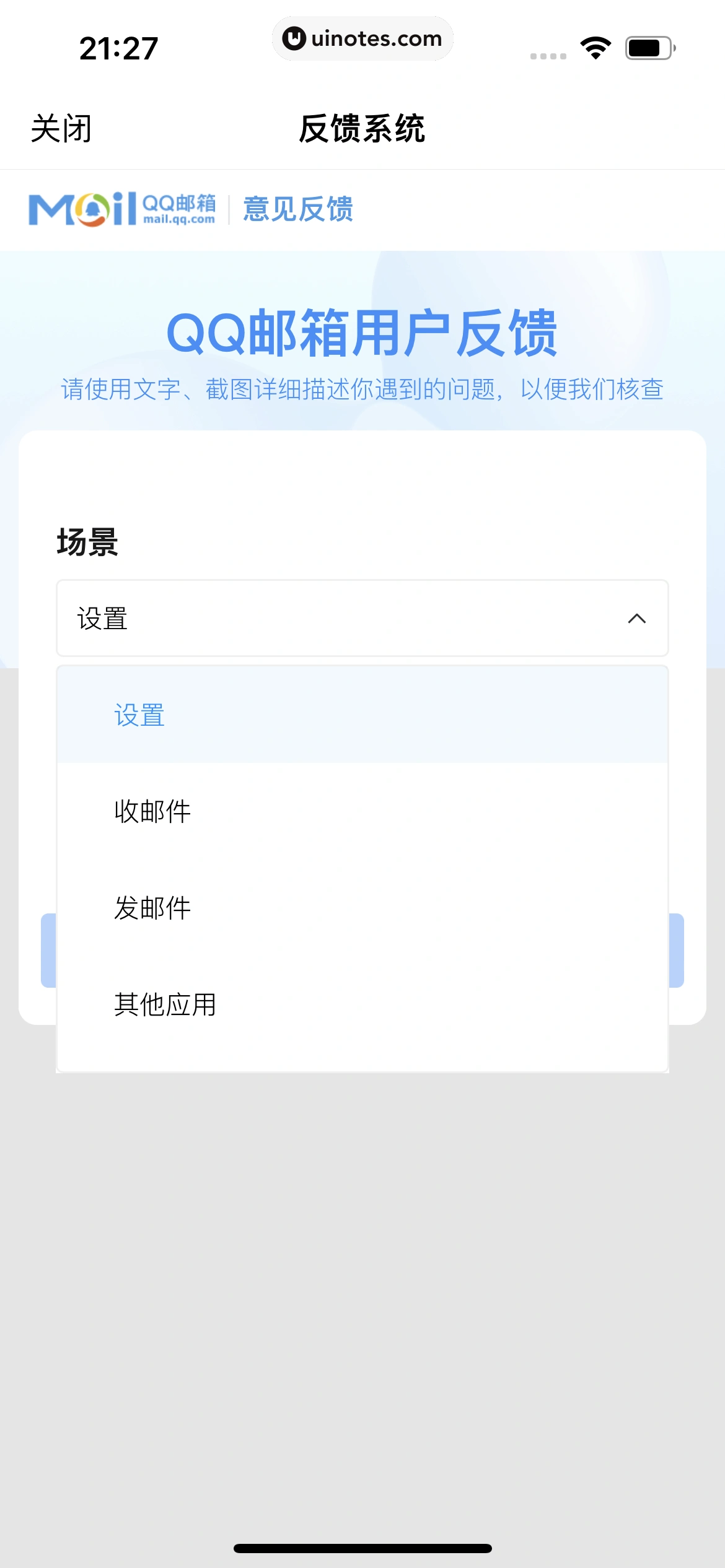This screenshot has width=725, height=1568.
Task: Pick 其他应用 from the dropdown options
Action: [164, 1004]
